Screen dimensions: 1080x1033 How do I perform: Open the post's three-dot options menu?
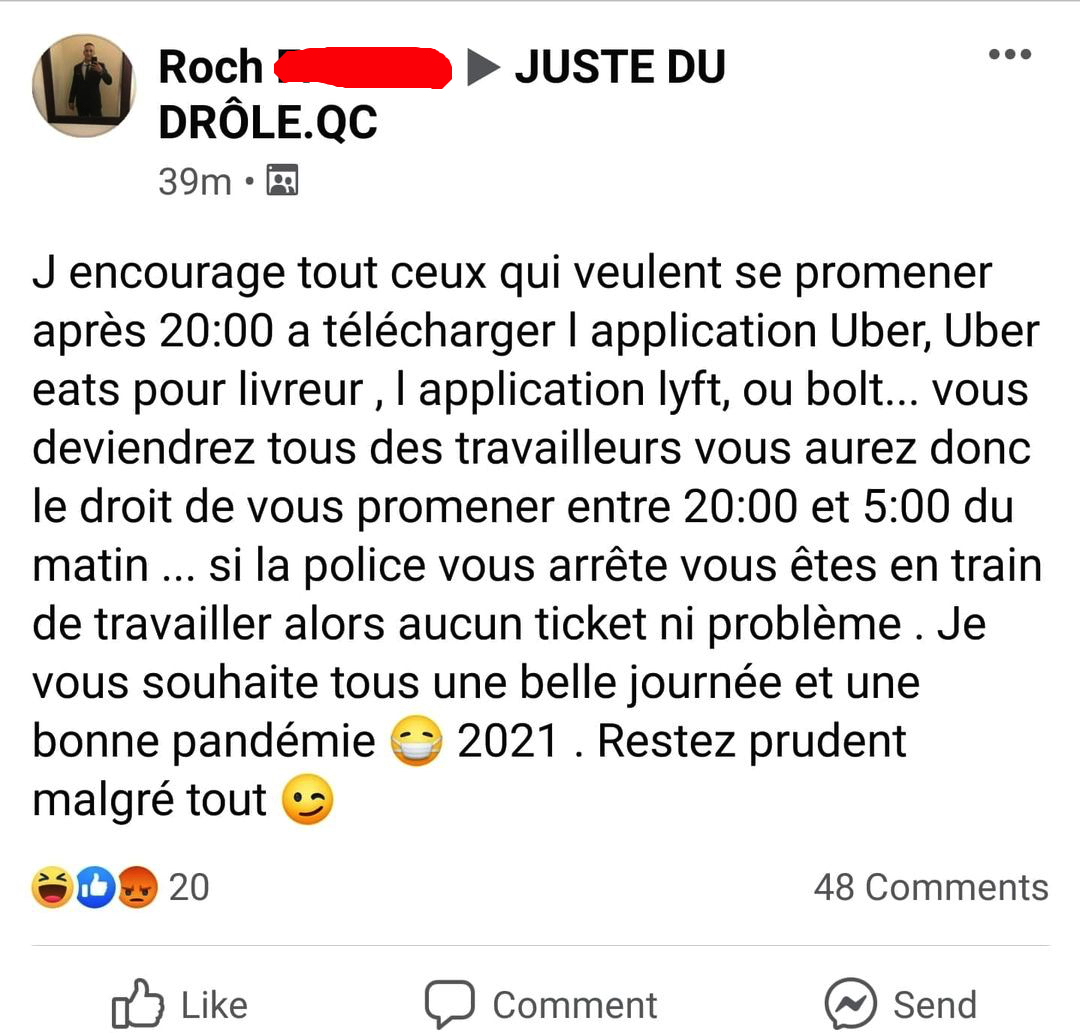point(1009,54)
